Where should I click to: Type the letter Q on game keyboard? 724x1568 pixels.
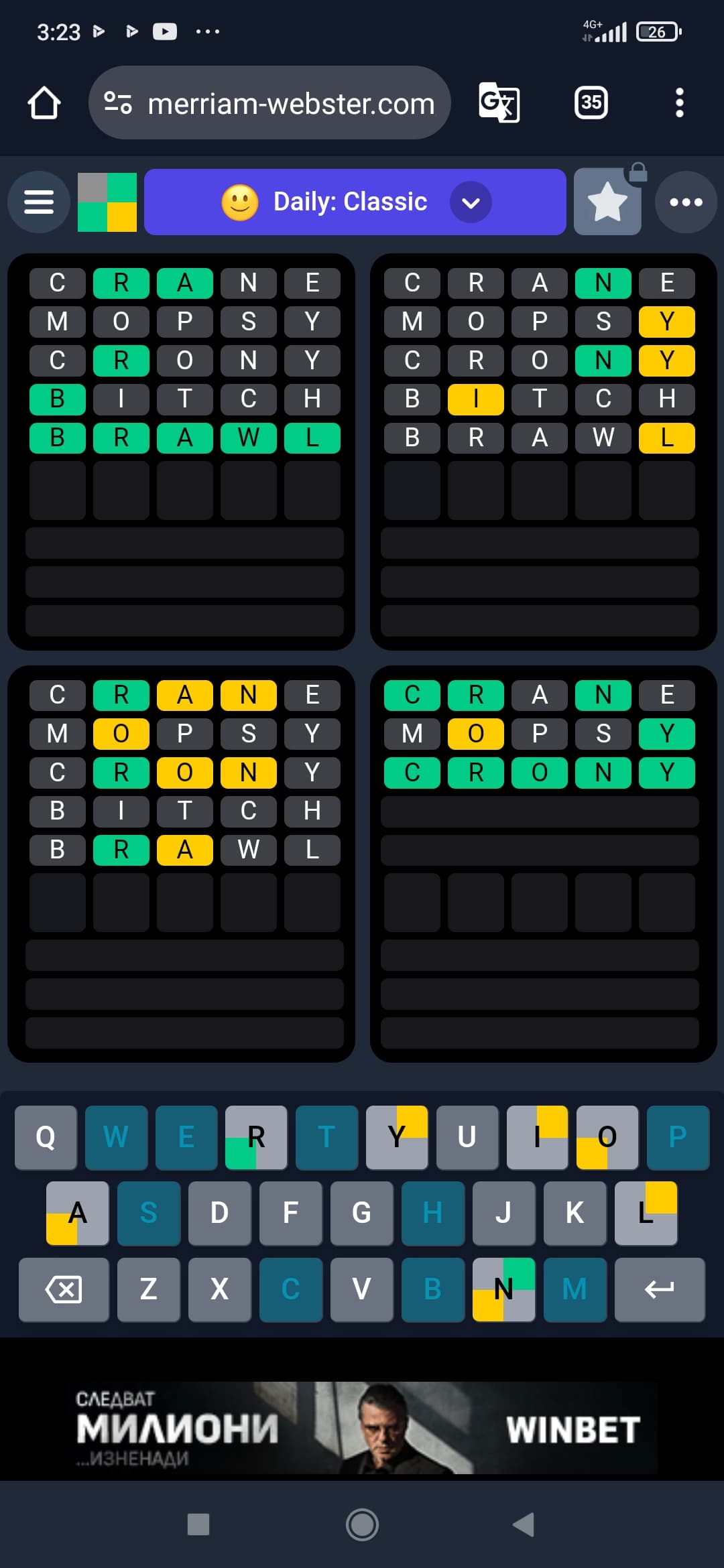coord(46,1137)
